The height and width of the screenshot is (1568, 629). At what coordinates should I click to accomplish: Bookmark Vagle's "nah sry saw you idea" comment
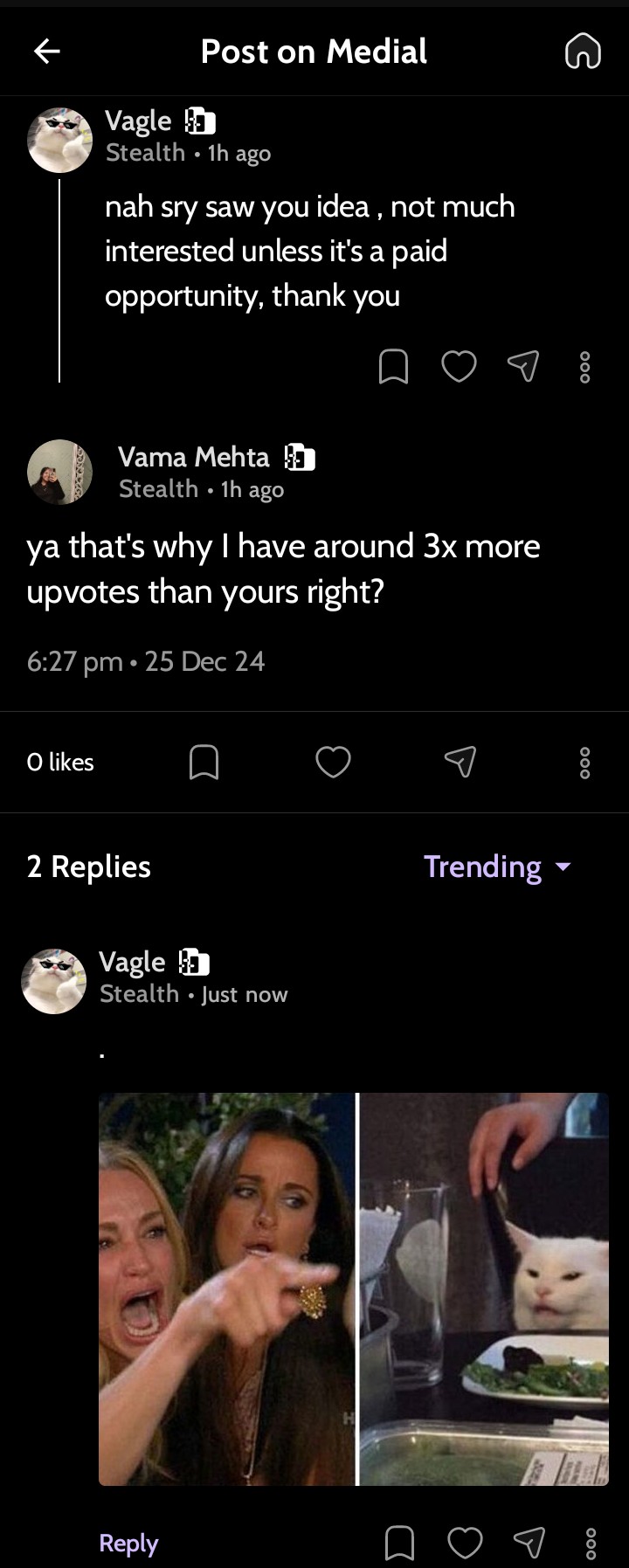pyautogui.click(x=393, y=367)
